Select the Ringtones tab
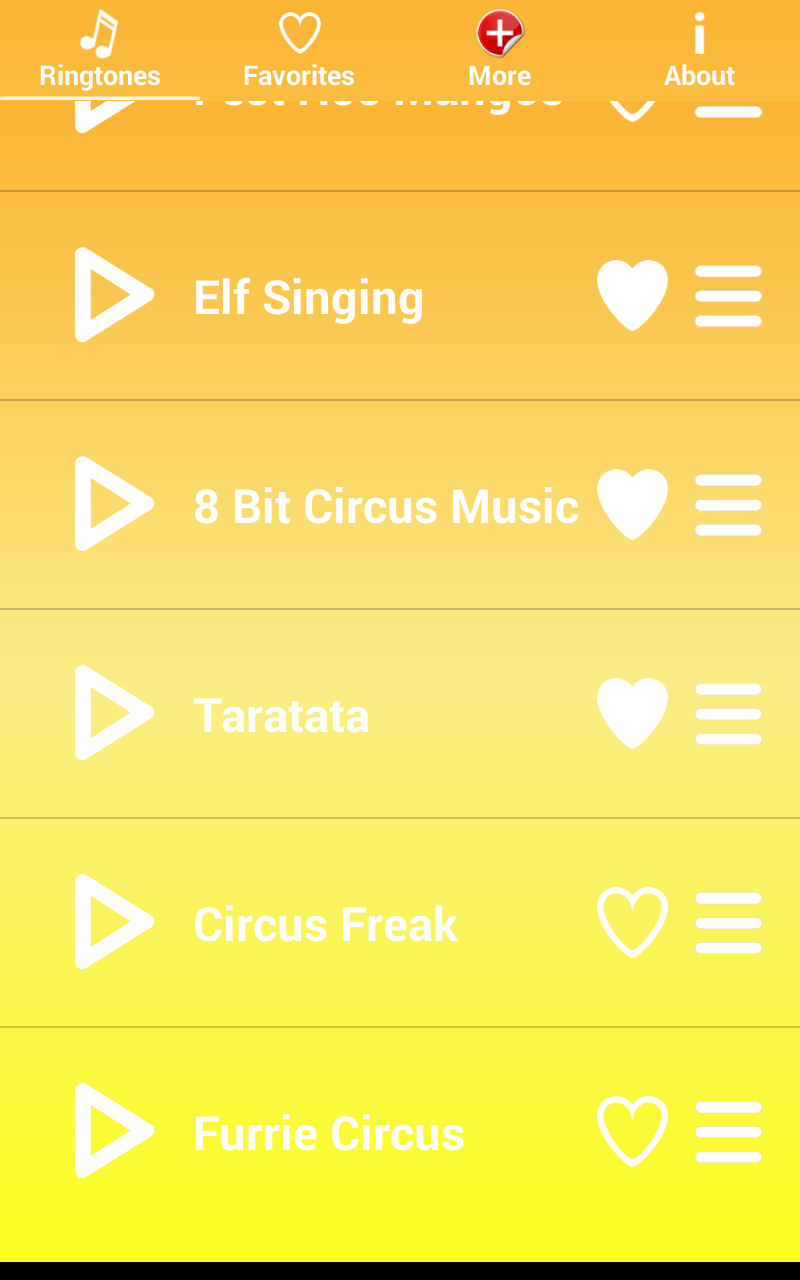This screenshot has width=800, height=1280. coord(99,50)
